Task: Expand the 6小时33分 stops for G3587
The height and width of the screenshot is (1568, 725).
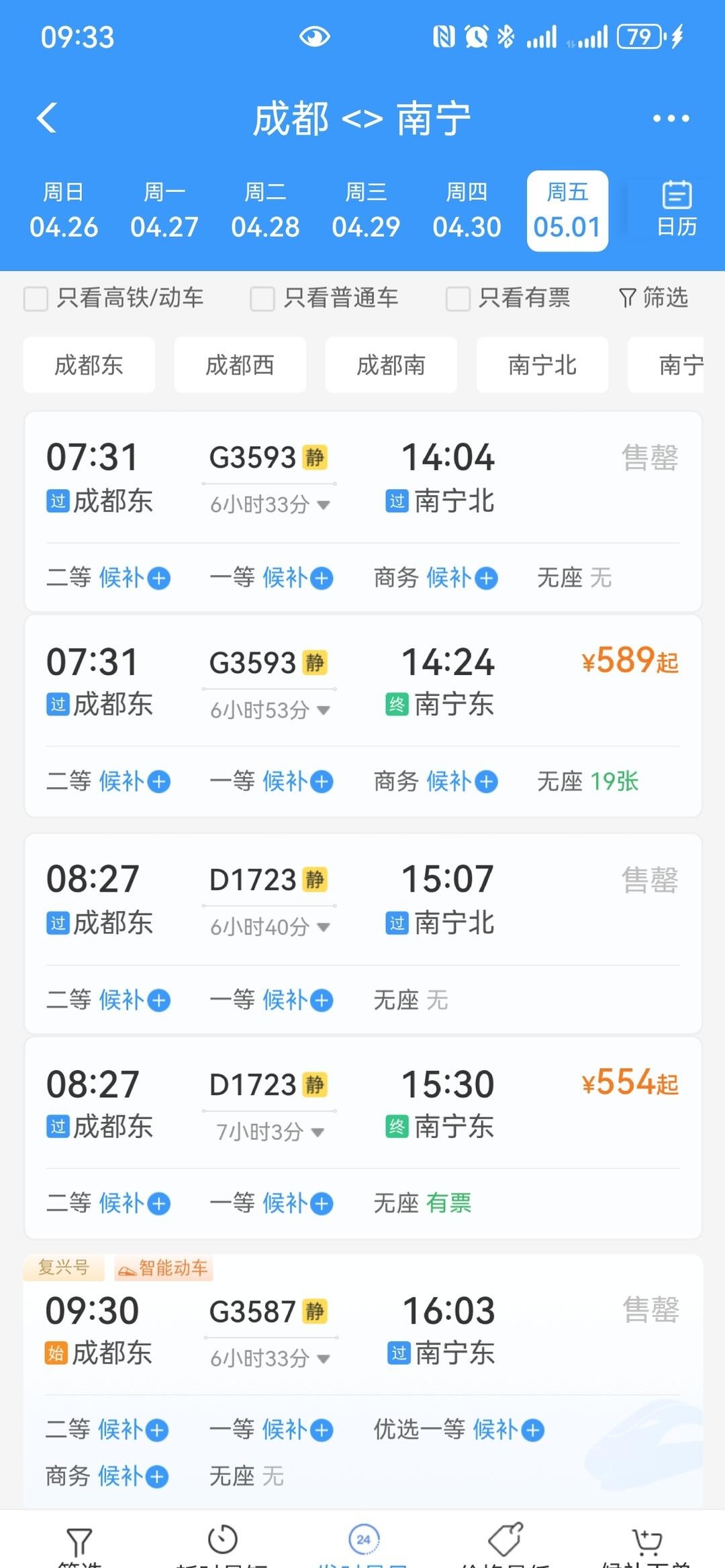Action: pos(270,1359)
